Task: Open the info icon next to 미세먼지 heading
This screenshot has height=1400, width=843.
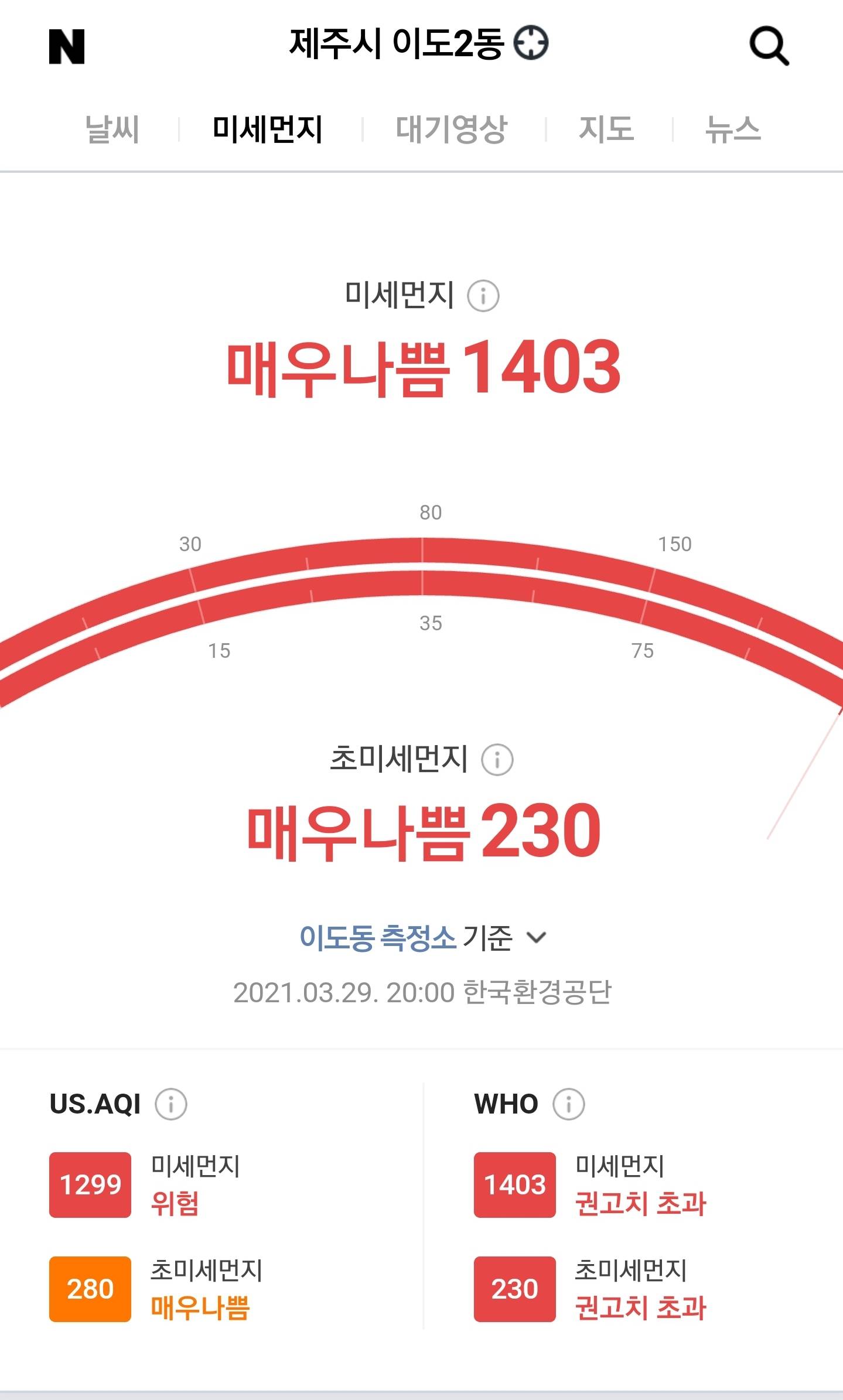Action: 483,296
